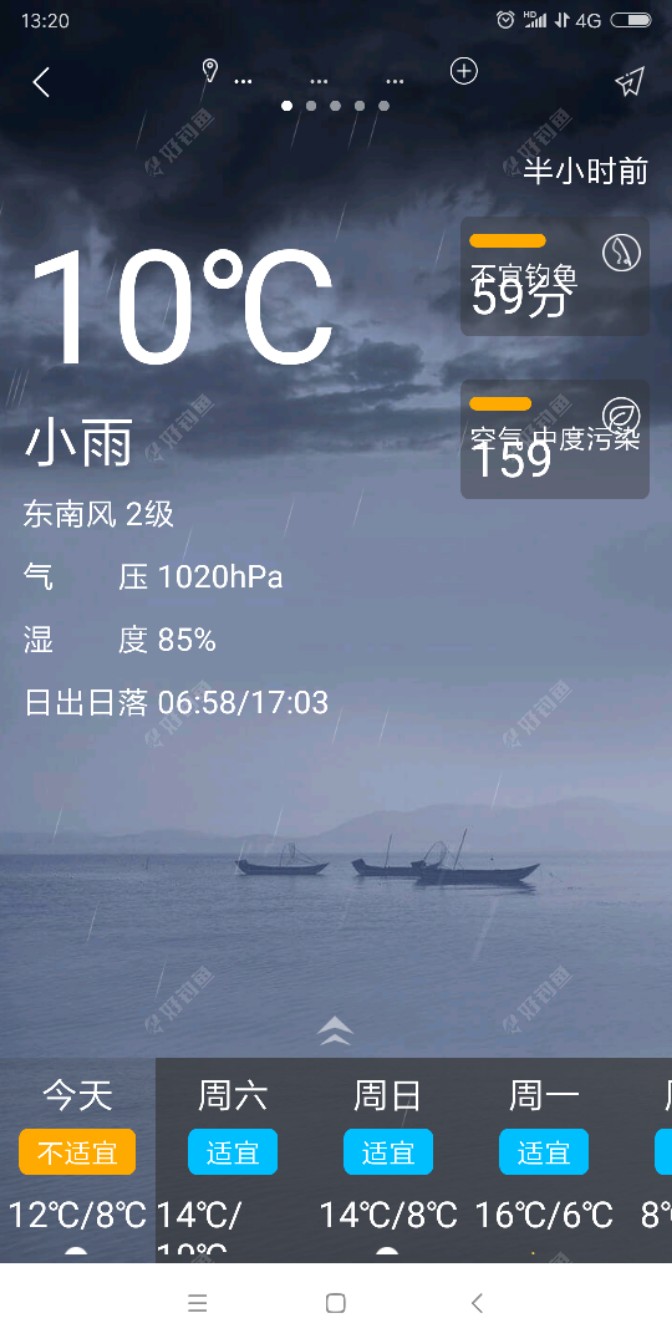
Task: Tap the 适宜 badge under 周六
Action: click(x=232, y=1152)
